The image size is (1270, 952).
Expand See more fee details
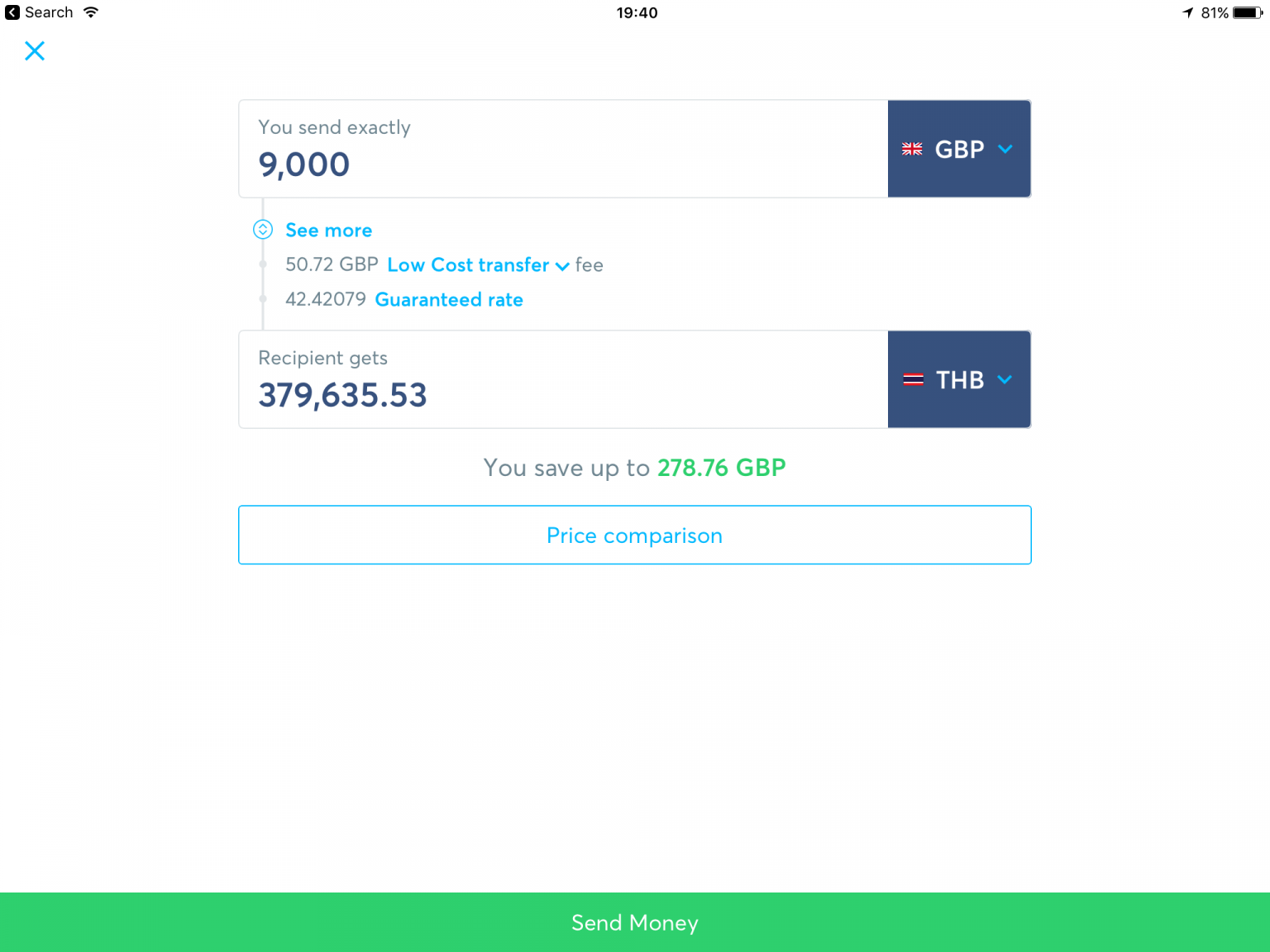coord(327,231)
